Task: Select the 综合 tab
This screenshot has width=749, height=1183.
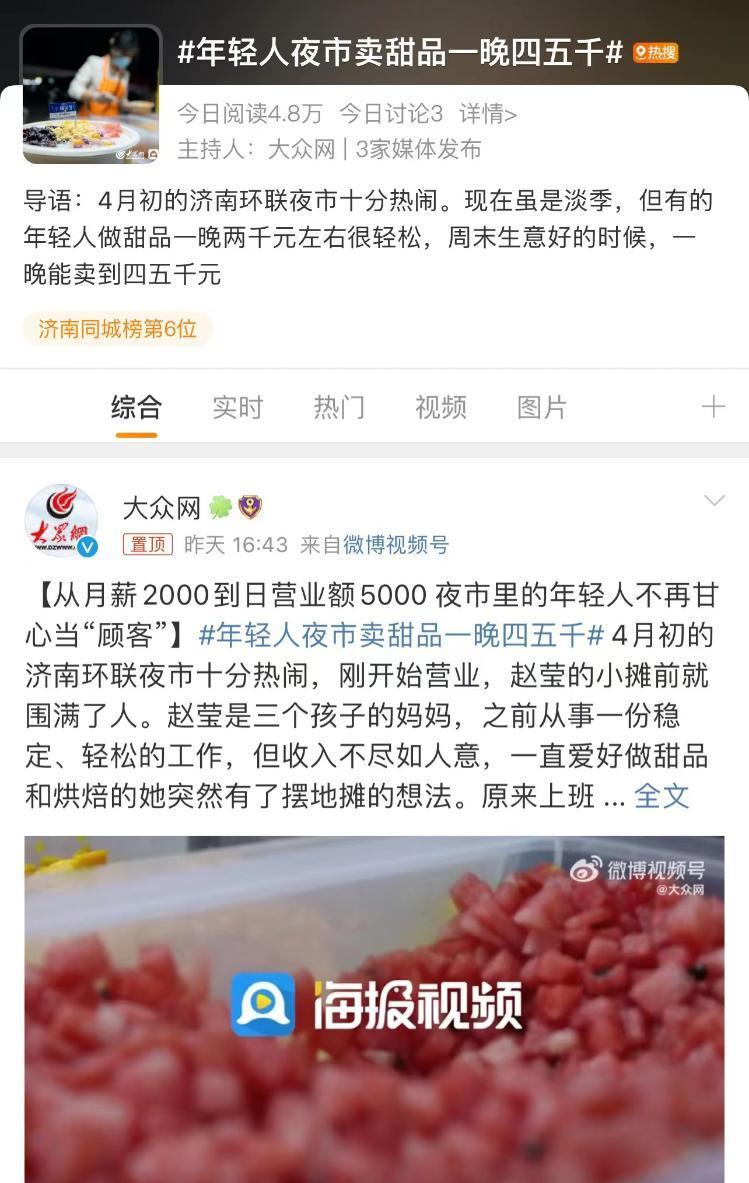Action: click(136, 407)
